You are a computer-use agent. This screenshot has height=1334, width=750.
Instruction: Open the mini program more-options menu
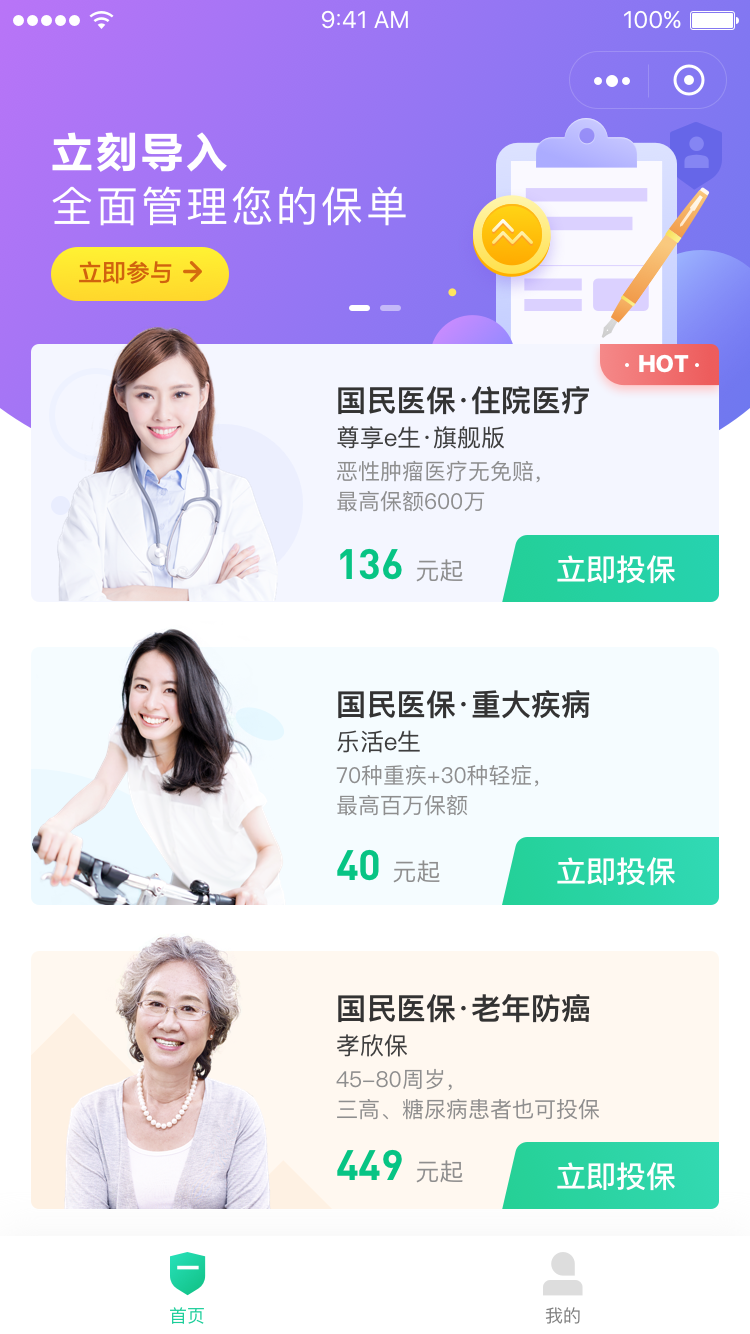click(612, 81)
